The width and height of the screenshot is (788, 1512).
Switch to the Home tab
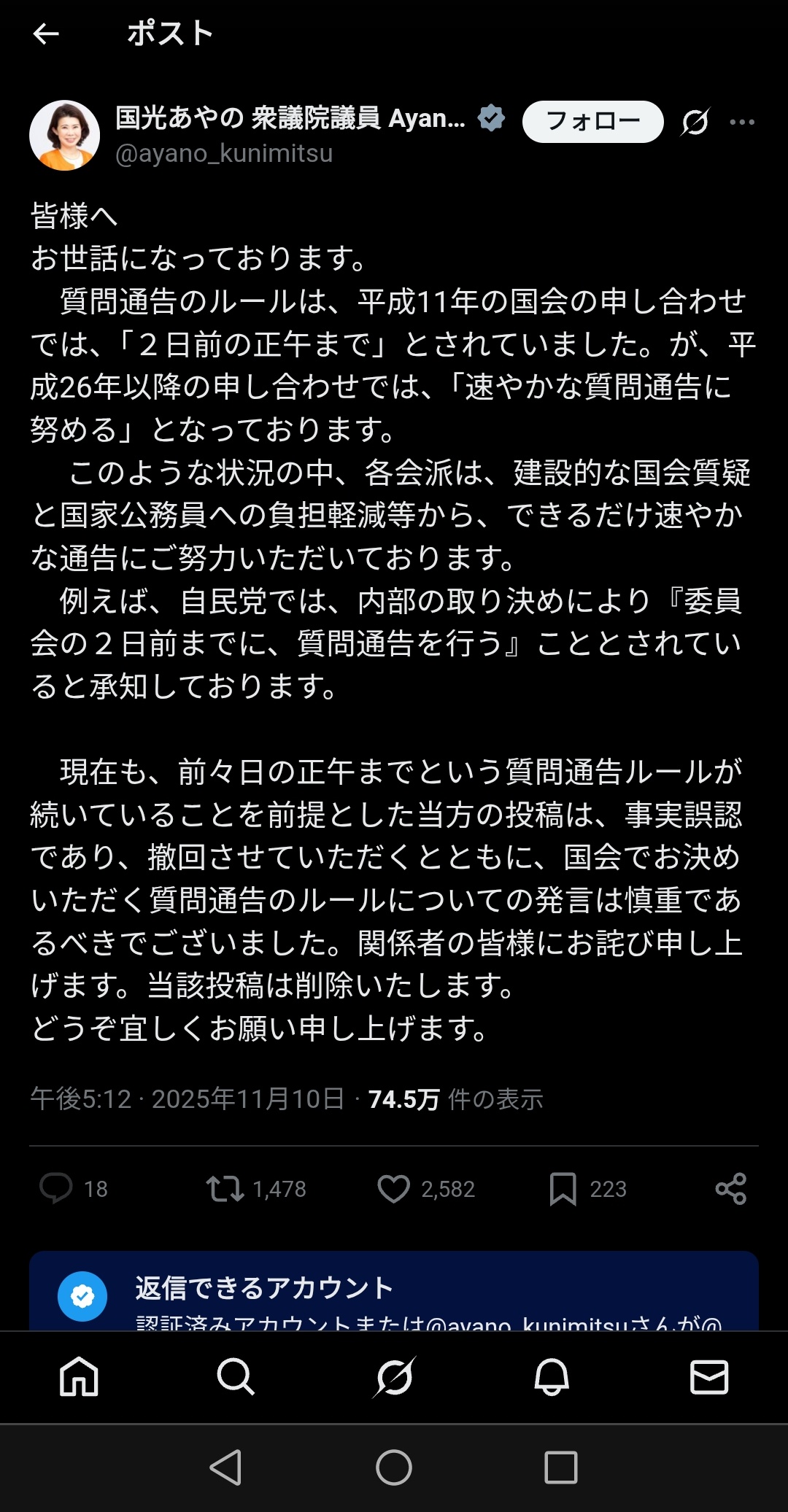(79, 1377)
